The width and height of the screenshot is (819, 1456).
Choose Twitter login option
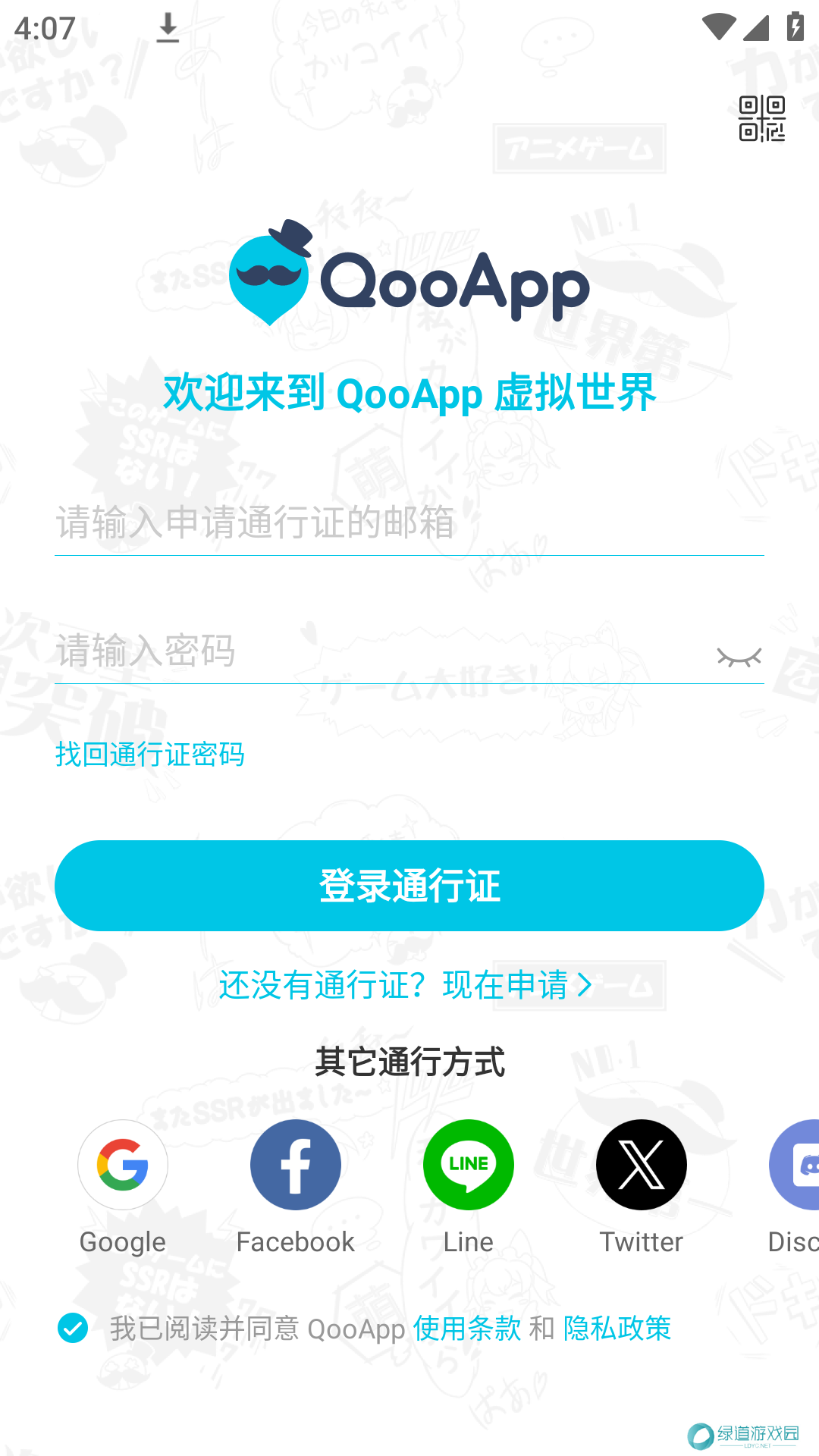642,1166
